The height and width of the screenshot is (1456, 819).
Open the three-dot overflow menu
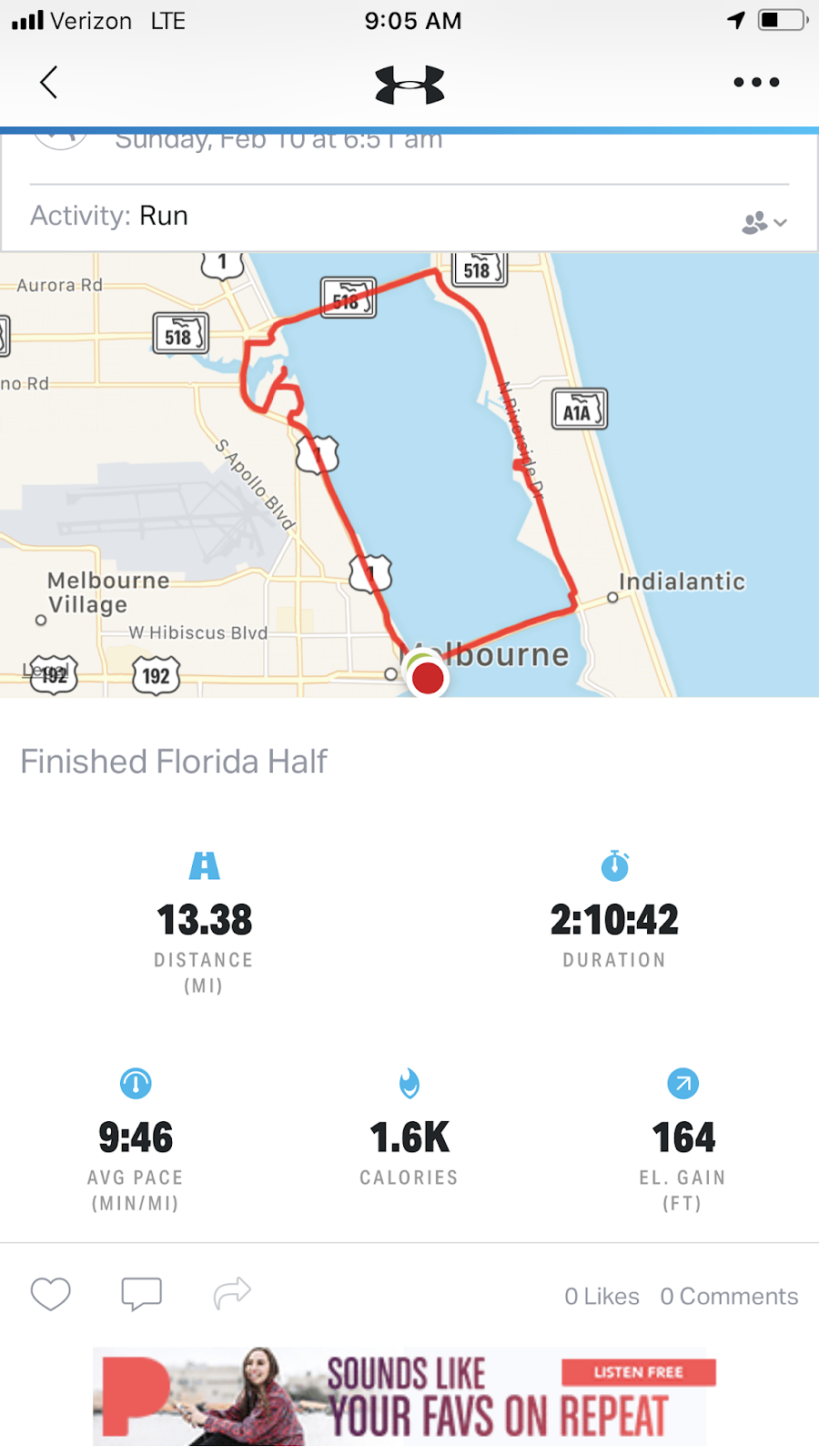pos(756,82)
